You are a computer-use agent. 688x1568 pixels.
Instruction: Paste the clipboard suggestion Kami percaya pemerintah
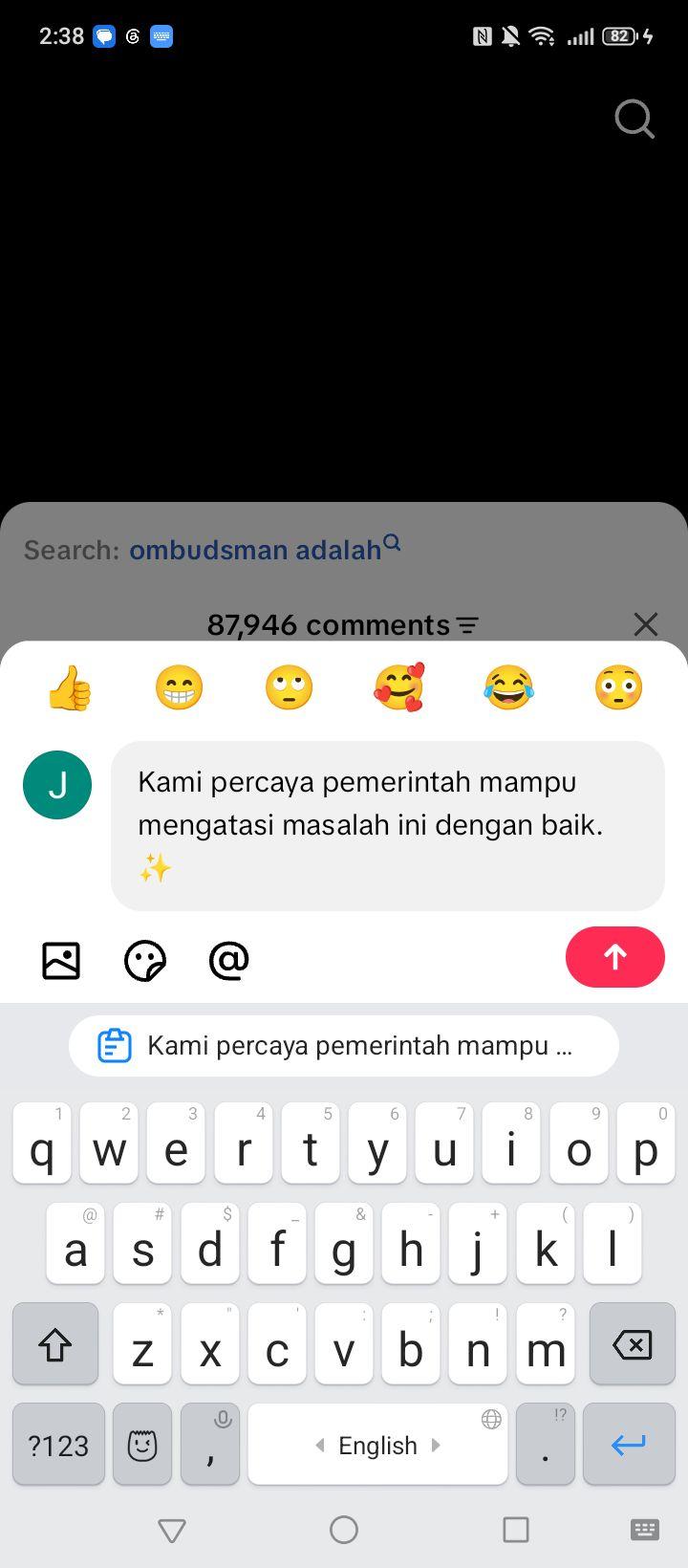[x=344, y=1046]
